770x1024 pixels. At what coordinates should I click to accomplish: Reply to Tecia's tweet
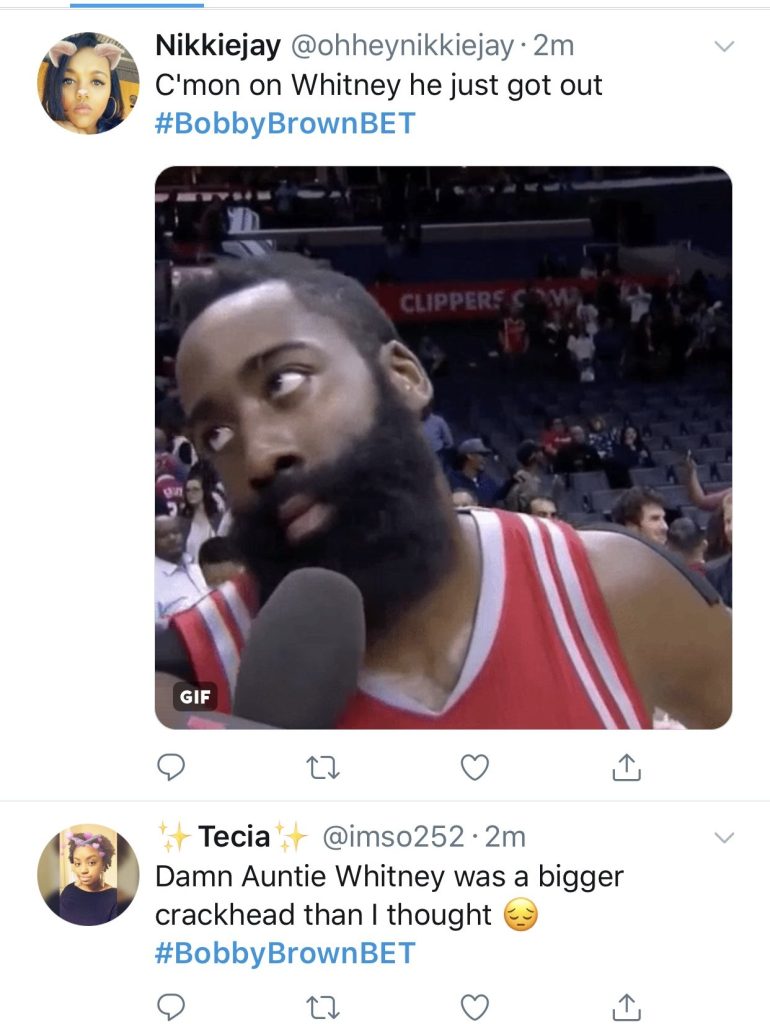pyautogui.click(x=171, y=1005)
